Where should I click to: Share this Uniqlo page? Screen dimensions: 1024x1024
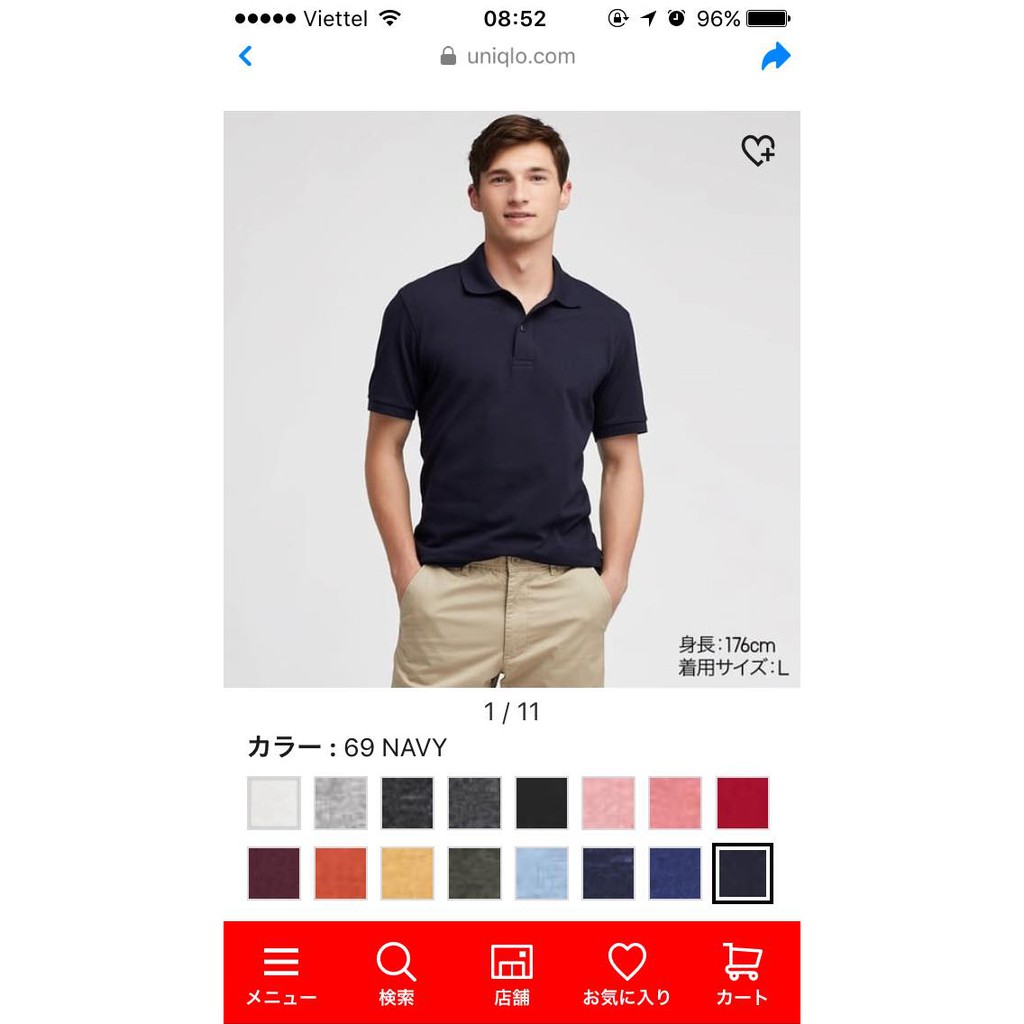coord(775,57)
